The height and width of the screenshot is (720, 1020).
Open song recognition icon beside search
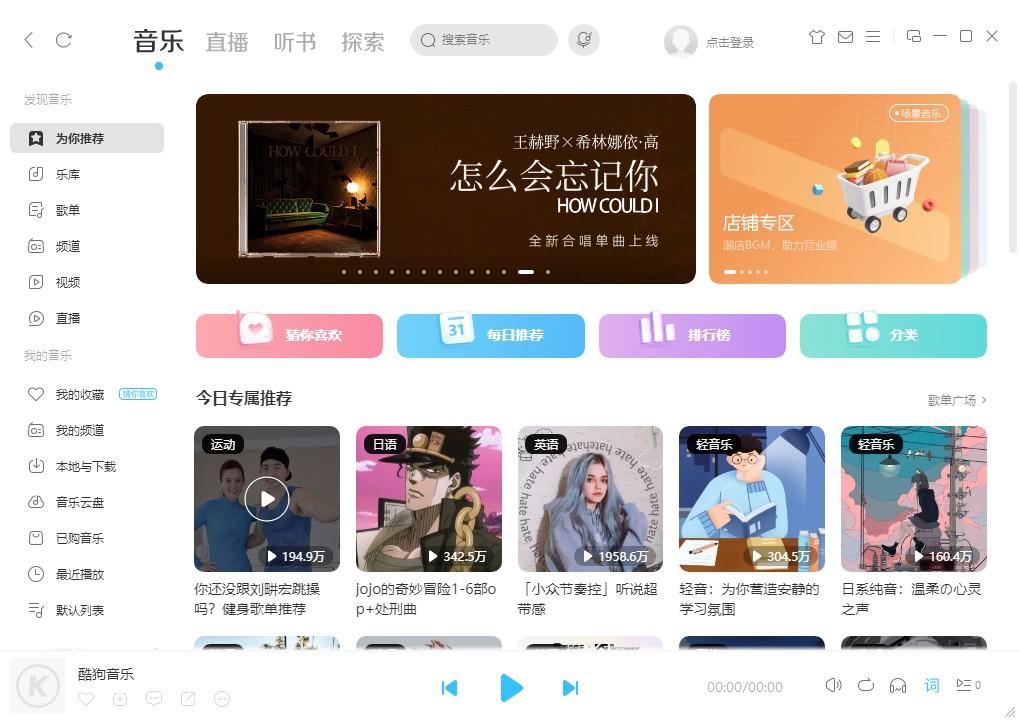[584, 40]
